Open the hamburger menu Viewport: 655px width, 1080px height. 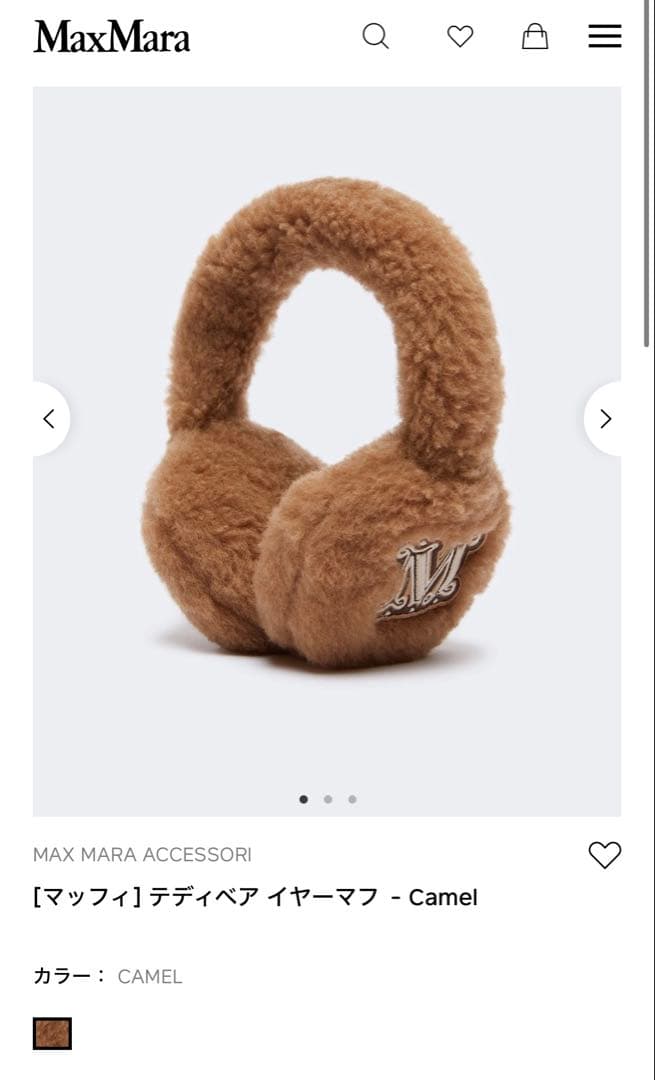pyautogui.click(x=604, y=37)
